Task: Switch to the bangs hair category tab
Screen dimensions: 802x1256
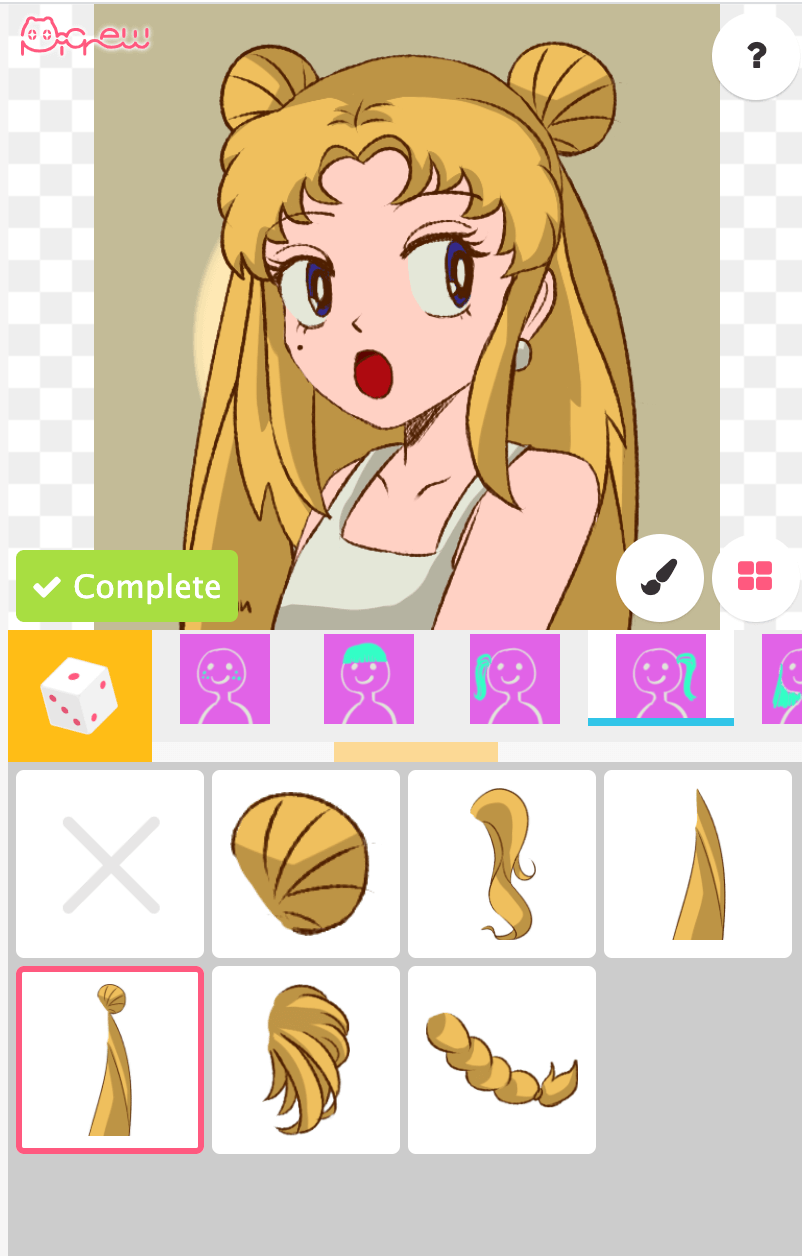Action: click(369, 679)
